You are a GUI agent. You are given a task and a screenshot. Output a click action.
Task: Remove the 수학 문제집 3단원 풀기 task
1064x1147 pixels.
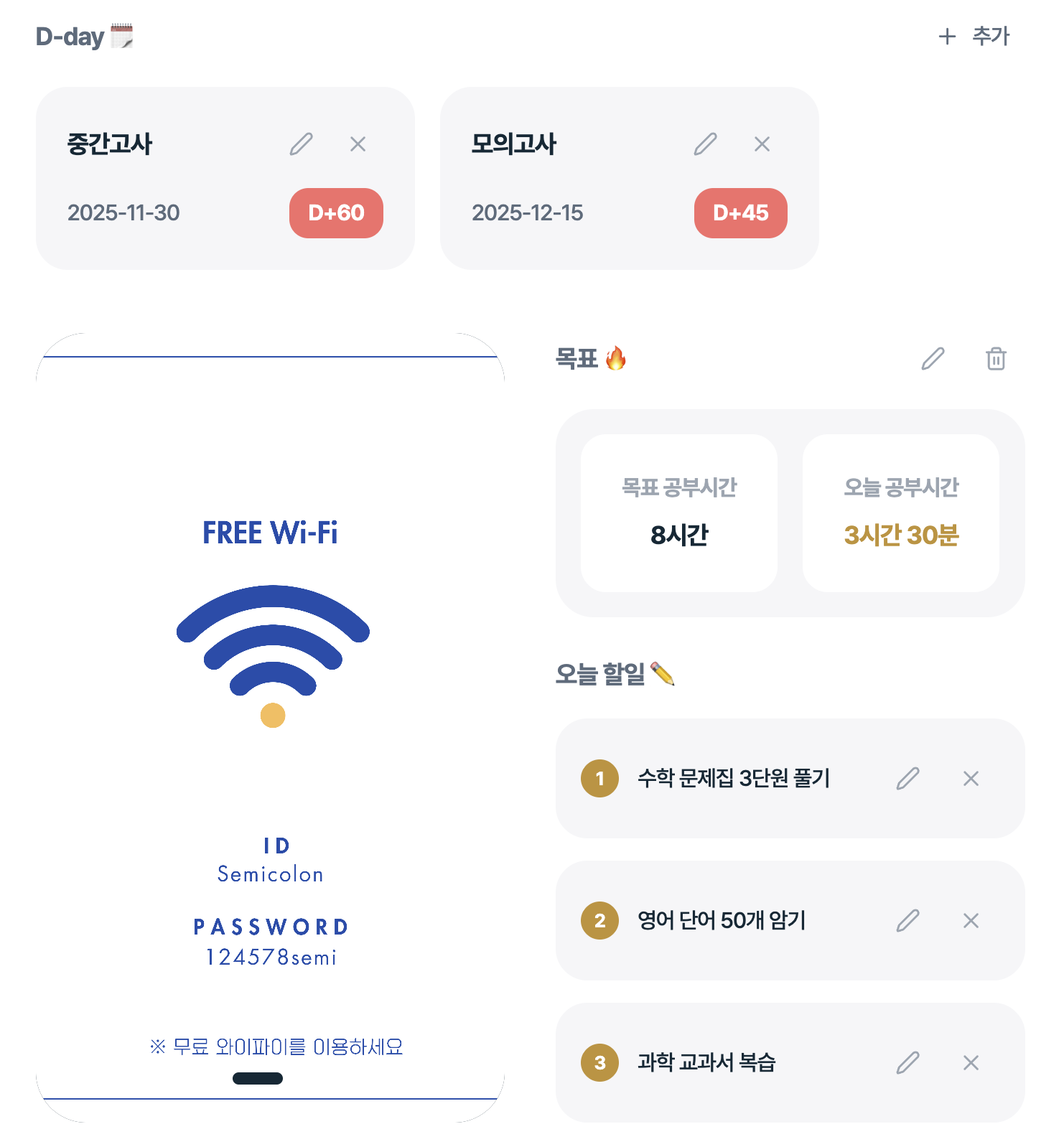pyautogui.click(x=971, y=778)
